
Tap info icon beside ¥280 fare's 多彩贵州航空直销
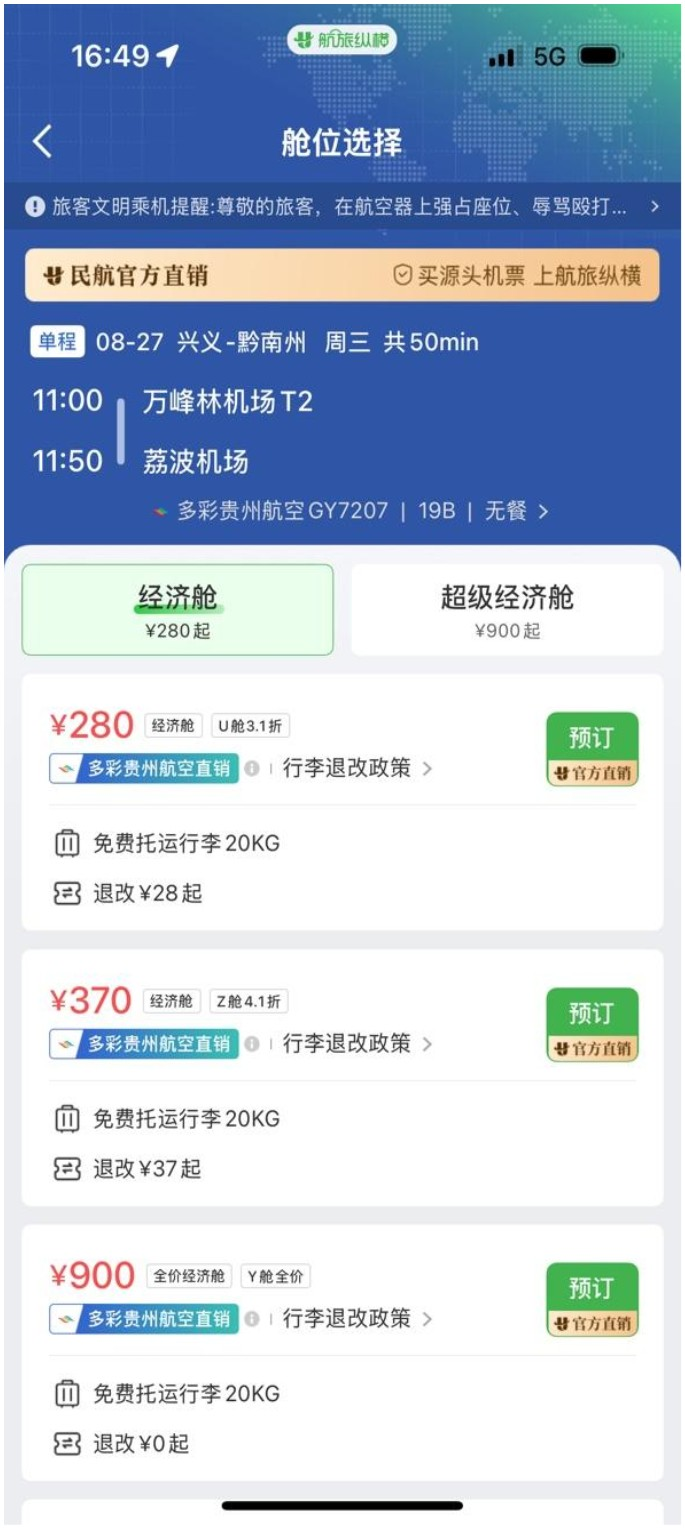[x=252, y=769]
